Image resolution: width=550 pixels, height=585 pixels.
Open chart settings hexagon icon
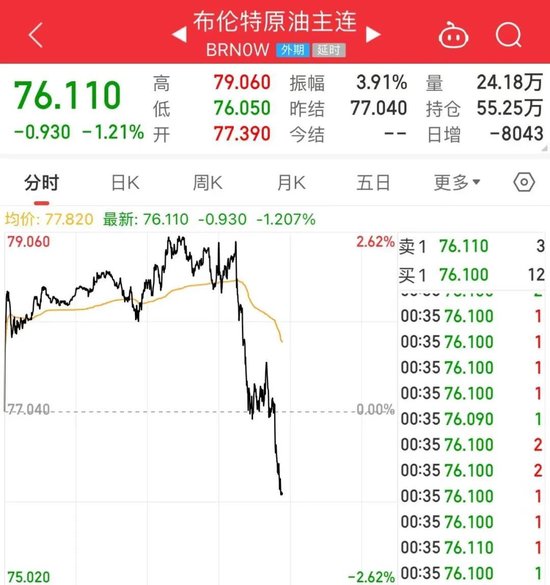(524, 182)
